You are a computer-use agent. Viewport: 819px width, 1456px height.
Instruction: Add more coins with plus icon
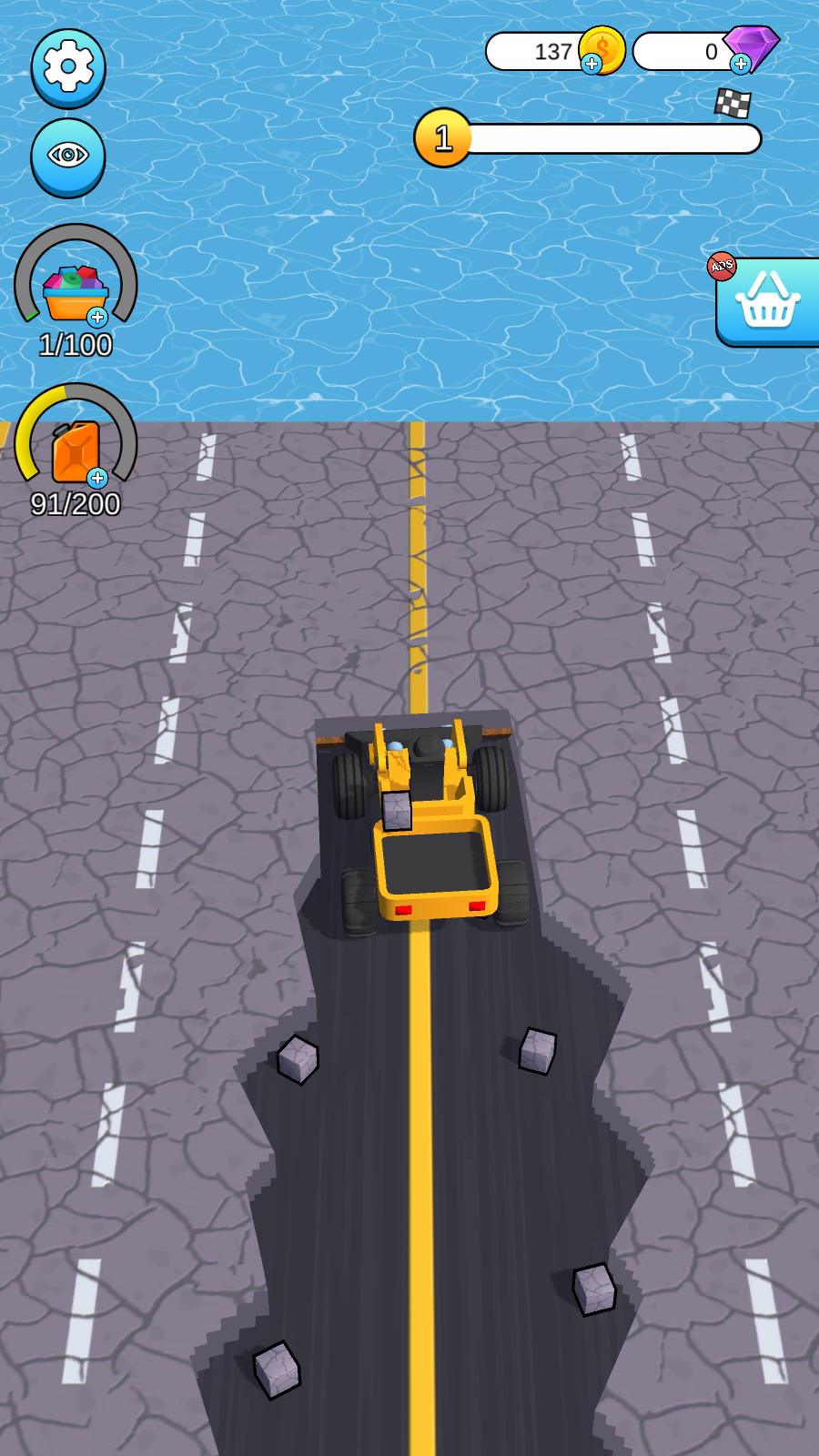pos(591,64)
